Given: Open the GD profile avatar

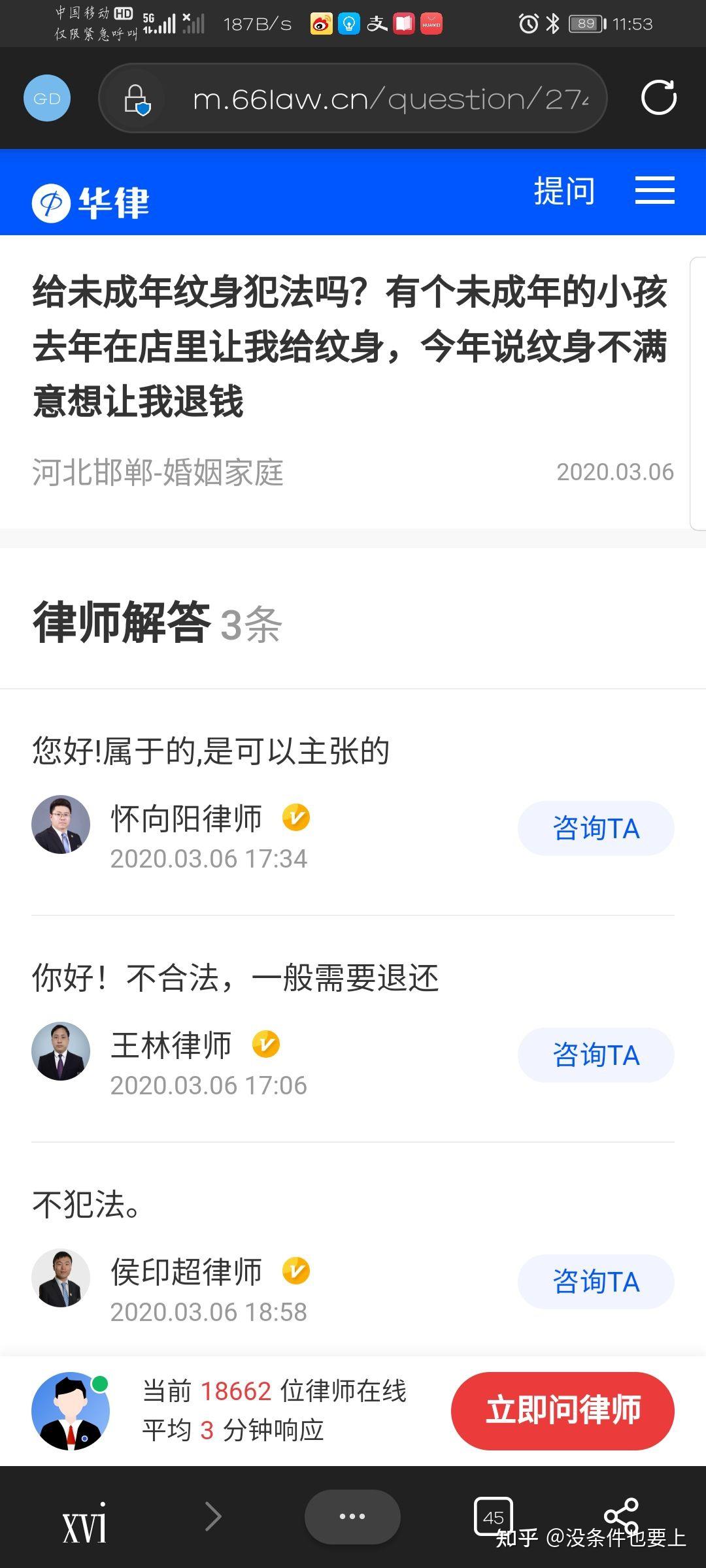Looking at the screenshot, I should (x=47, y=99).
